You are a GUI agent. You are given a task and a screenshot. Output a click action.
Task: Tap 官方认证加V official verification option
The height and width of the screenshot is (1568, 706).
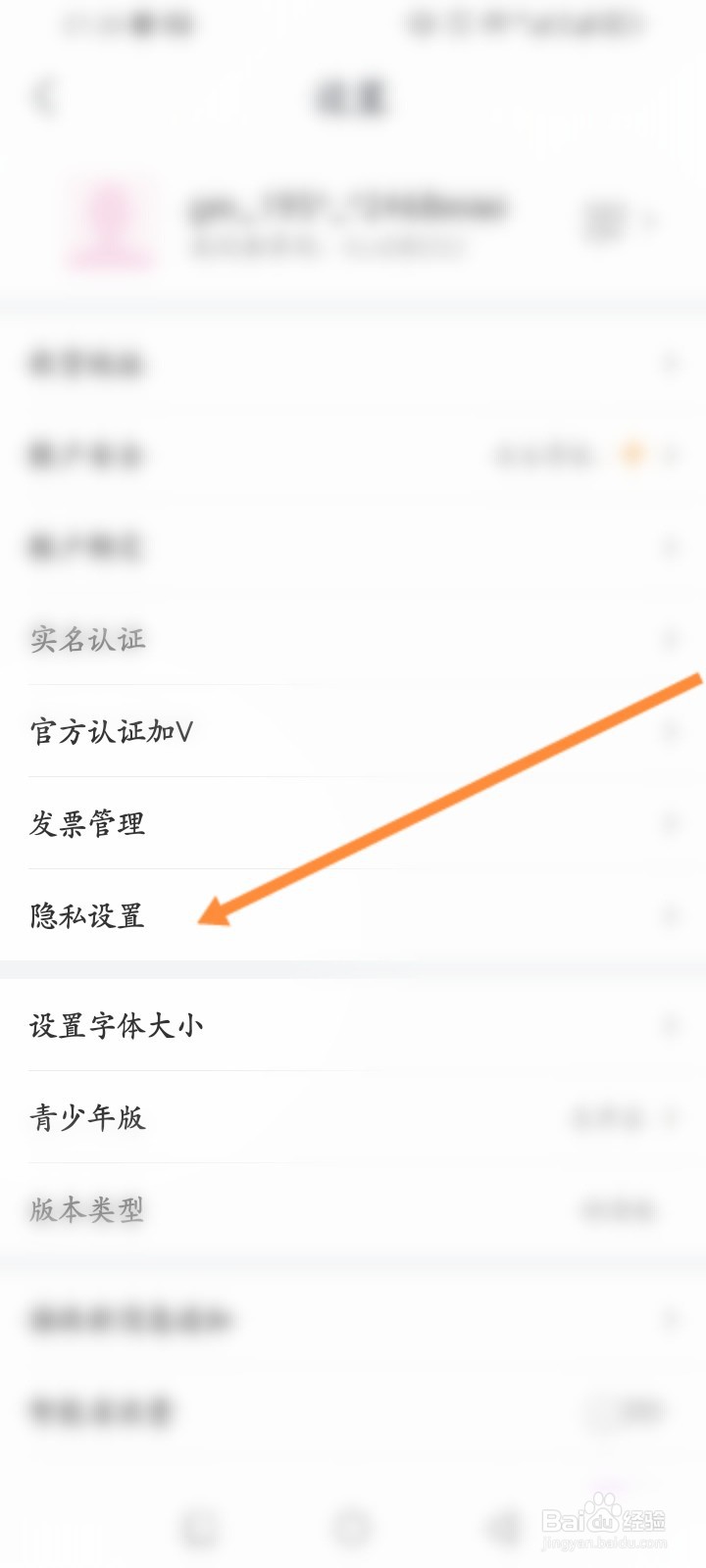tap(112, 731)
